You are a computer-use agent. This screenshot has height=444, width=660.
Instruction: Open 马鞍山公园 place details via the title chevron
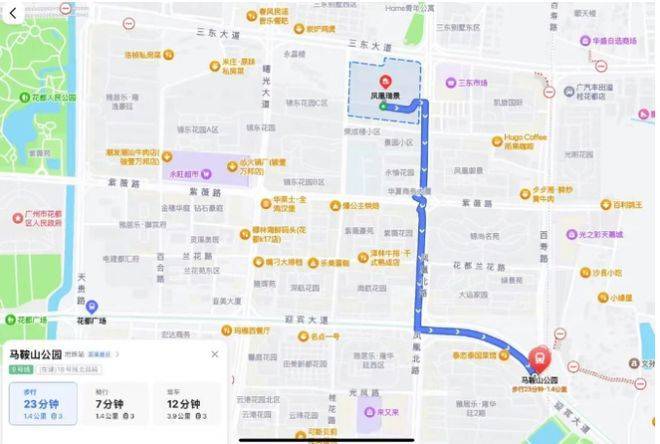[117, 354]
